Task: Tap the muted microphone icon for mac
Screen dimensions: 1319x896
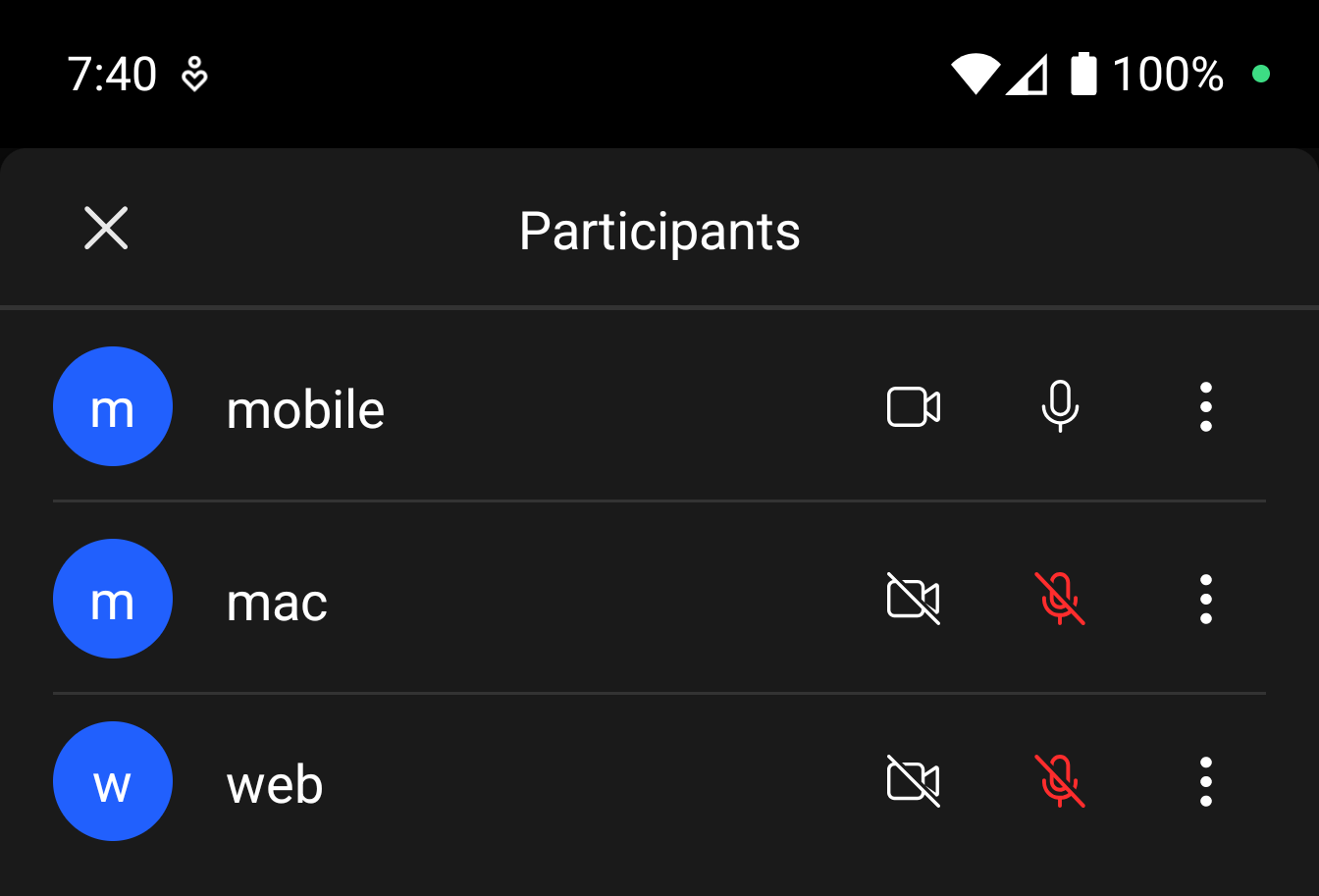Action: pos(1060,599)
